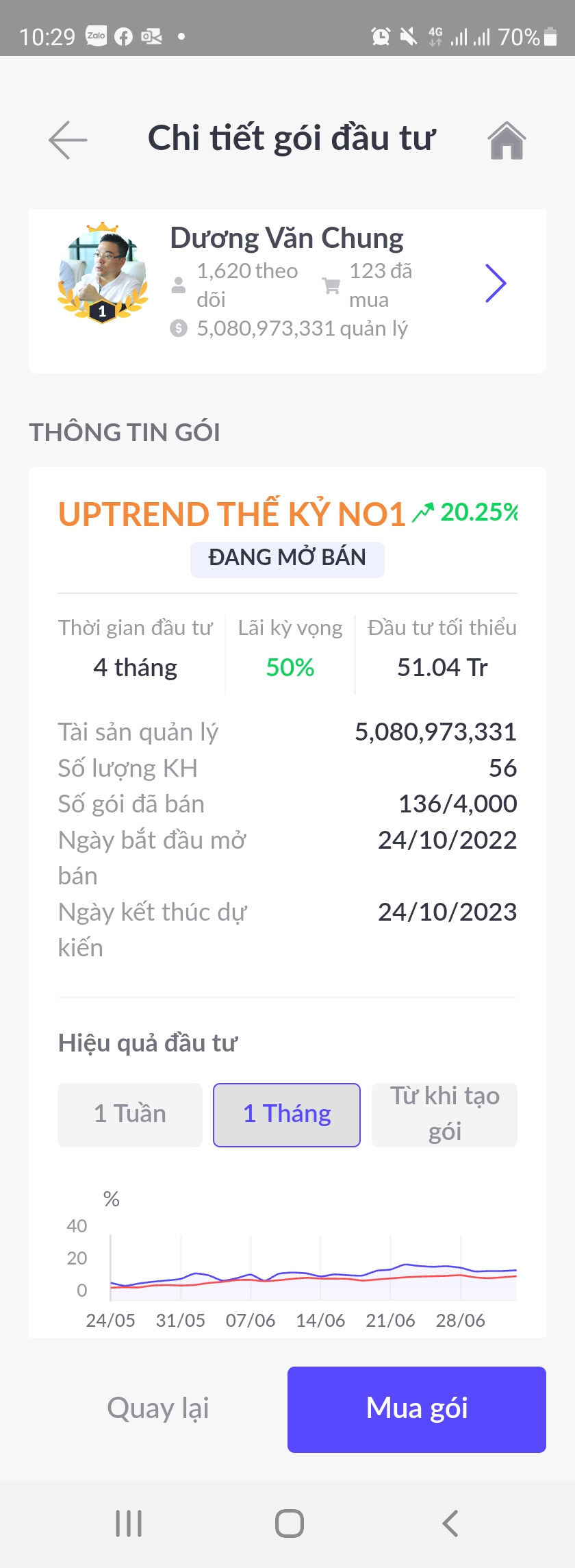Tap the Quay lại button
The height and width of the screenshot is (1568, 575).
(158, 1408)
